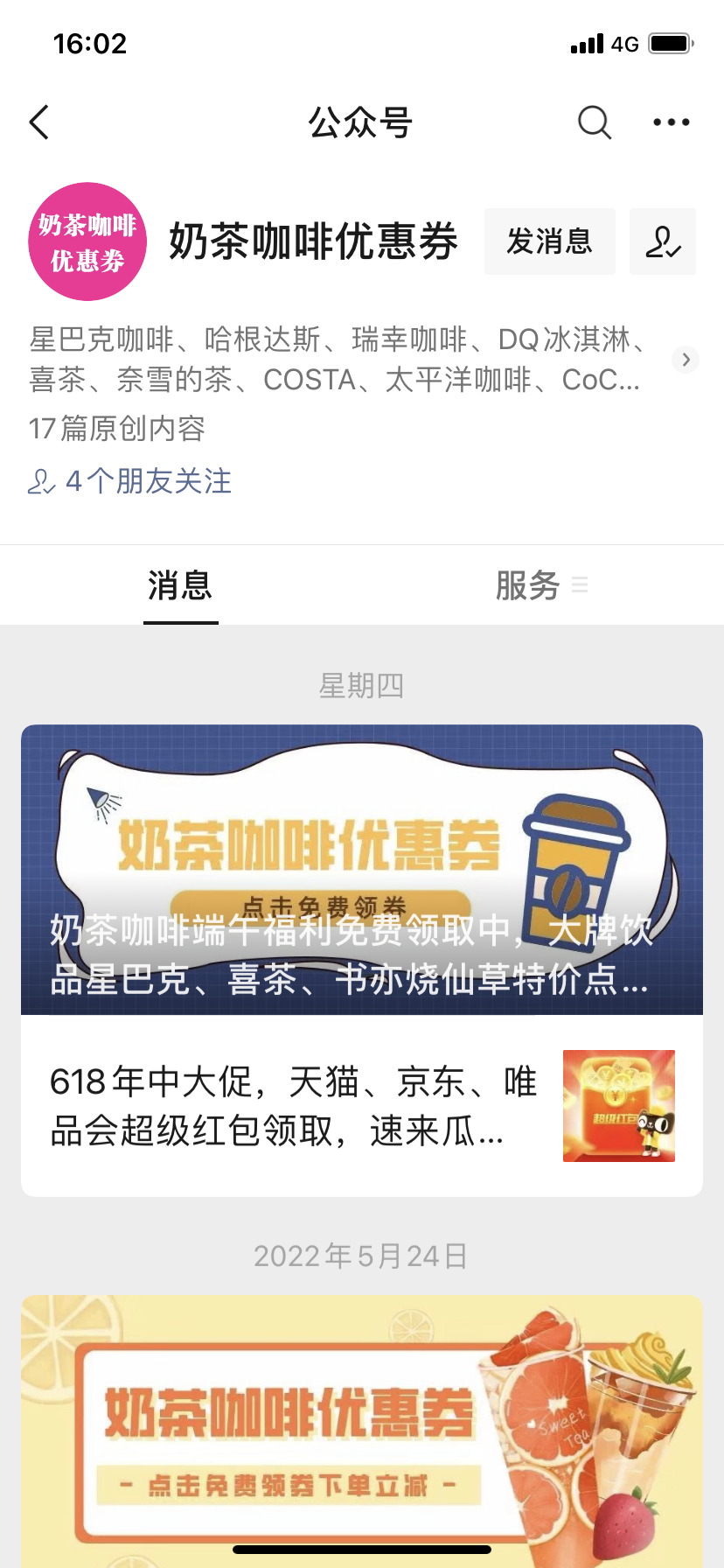The width and height of the screenshot is (724, 1568).
Task: Switch to the 服务 tab
Action: click(x=528, y=585)
